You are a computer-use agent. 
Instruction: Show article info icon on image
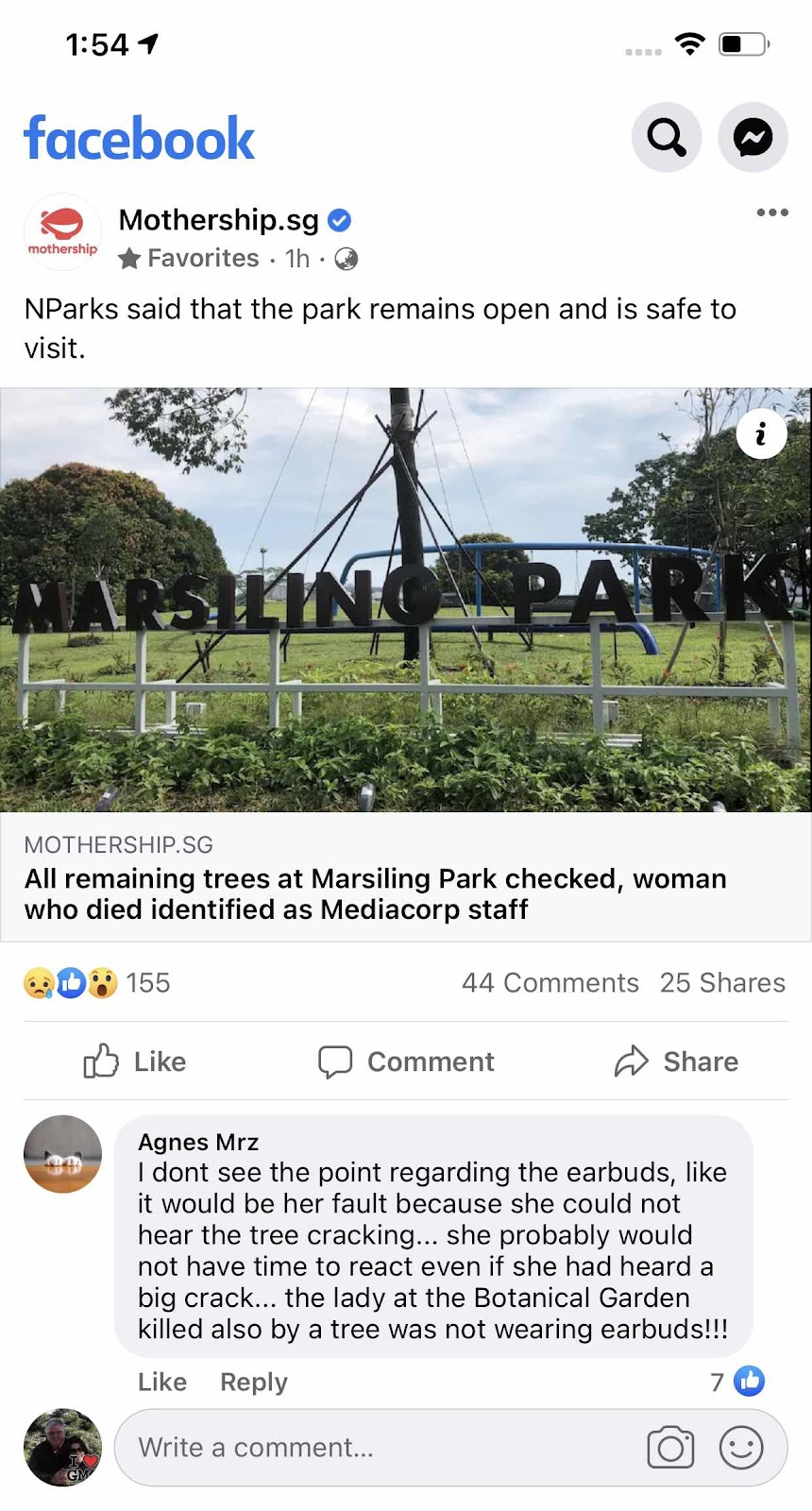pyautogui.click(x=761, y=433)
